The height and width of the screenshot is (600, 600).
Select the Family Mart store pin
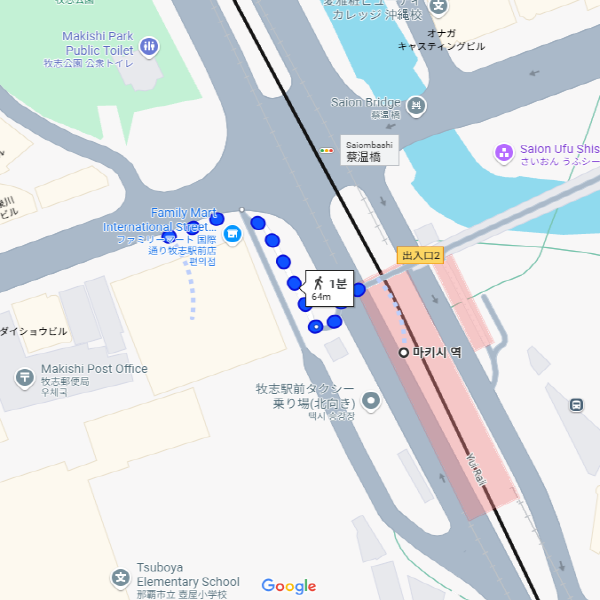[233, 234]
